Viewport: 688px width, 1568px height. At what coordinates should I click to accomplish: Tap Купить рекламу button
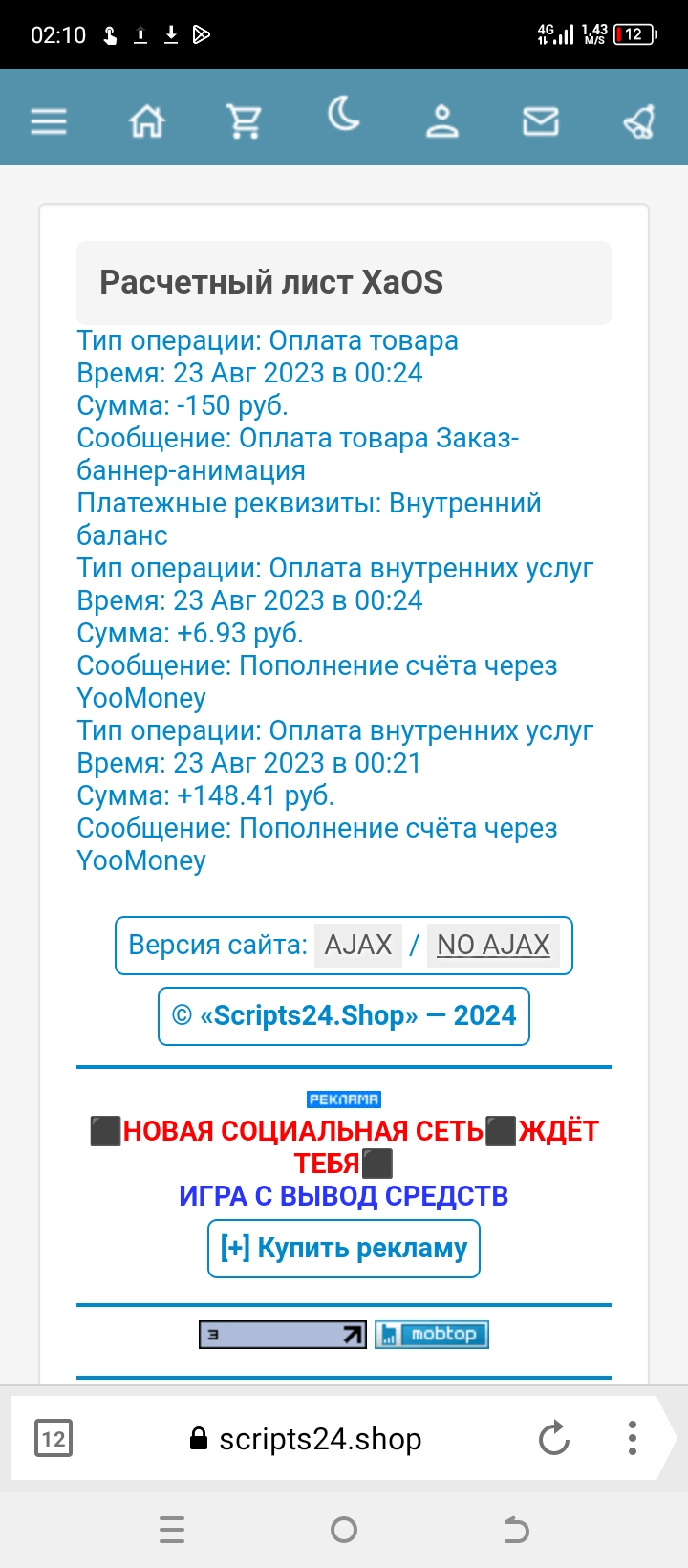[x=344, y=1249]
